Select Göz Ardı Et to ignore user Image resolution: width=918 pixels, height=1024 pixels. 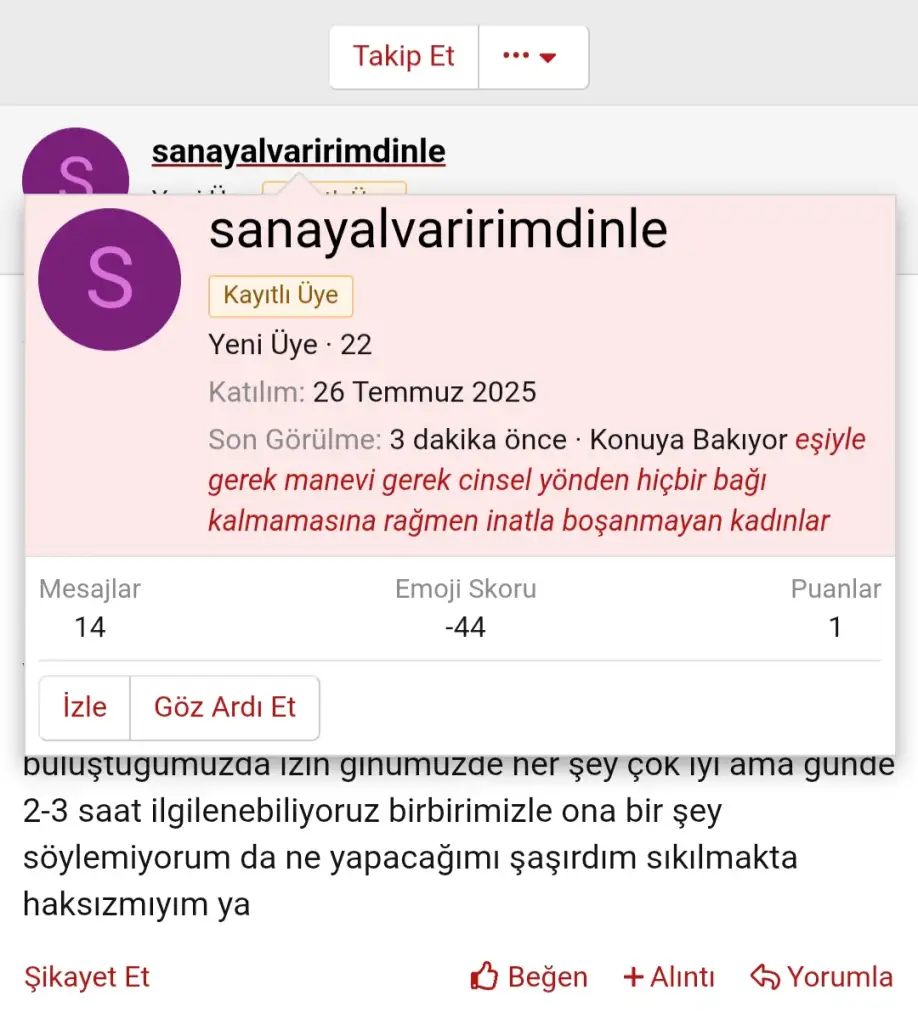[x=225, y=707]
